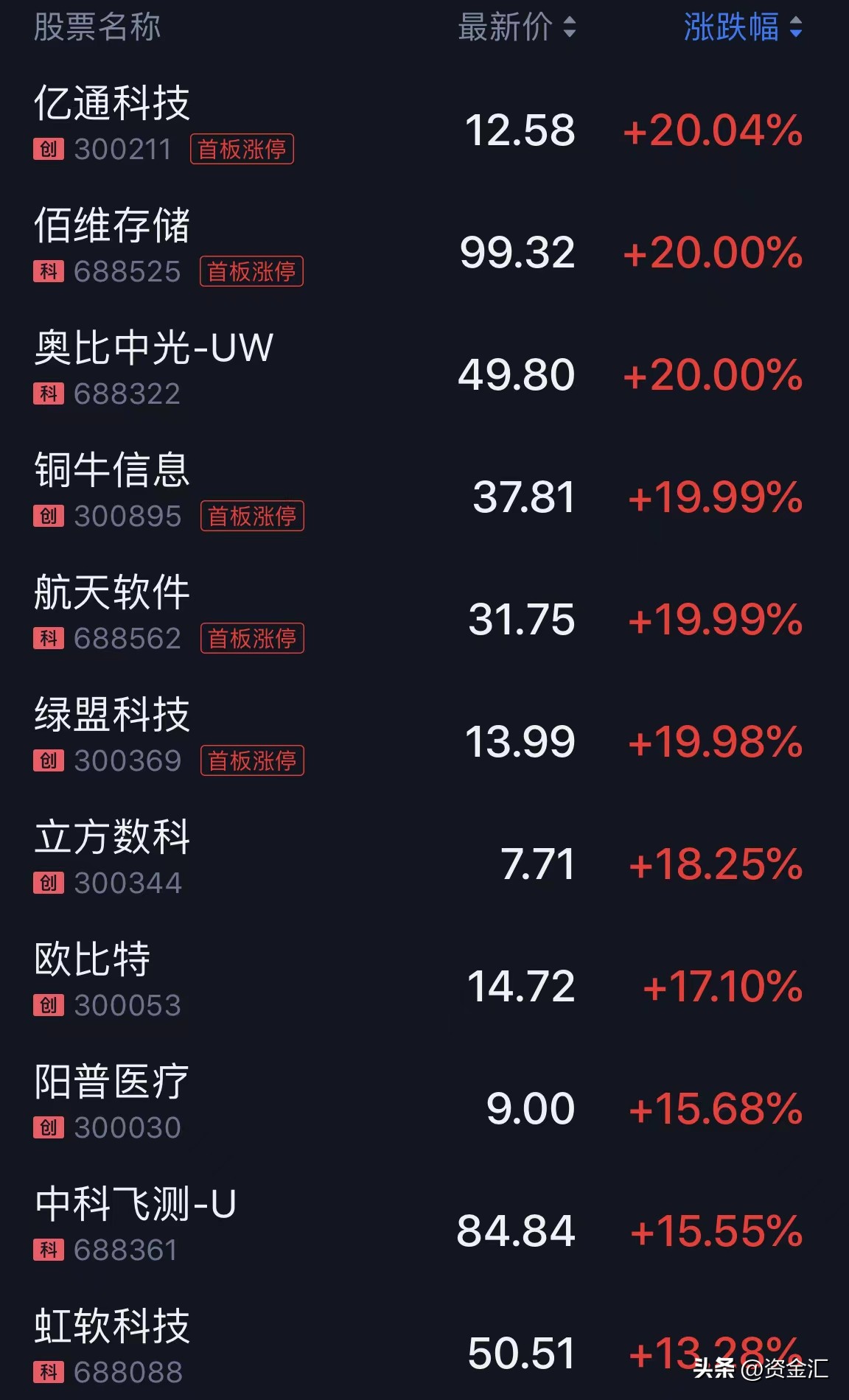
Task: Click the 创 board badge next to 亿通科技
Action: (47, 150)
